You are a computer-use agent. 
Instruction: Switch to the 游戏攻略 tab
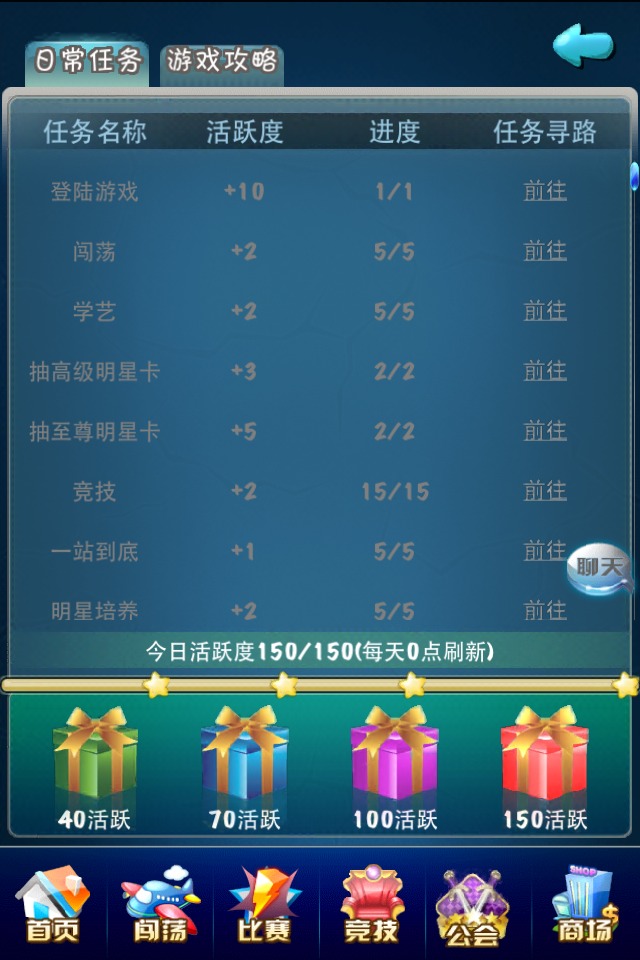(221, 62)
